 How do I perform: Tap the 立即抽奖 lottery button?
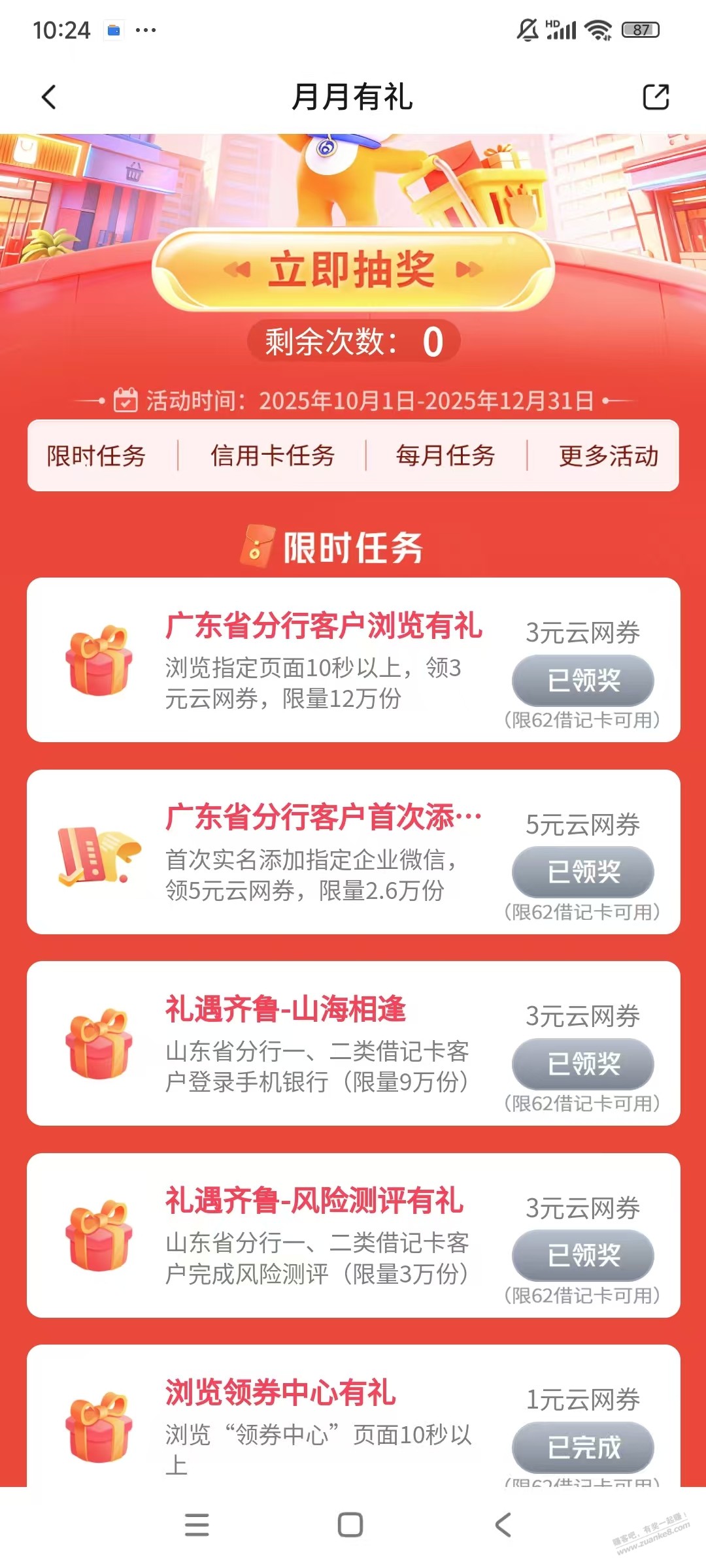353,269
